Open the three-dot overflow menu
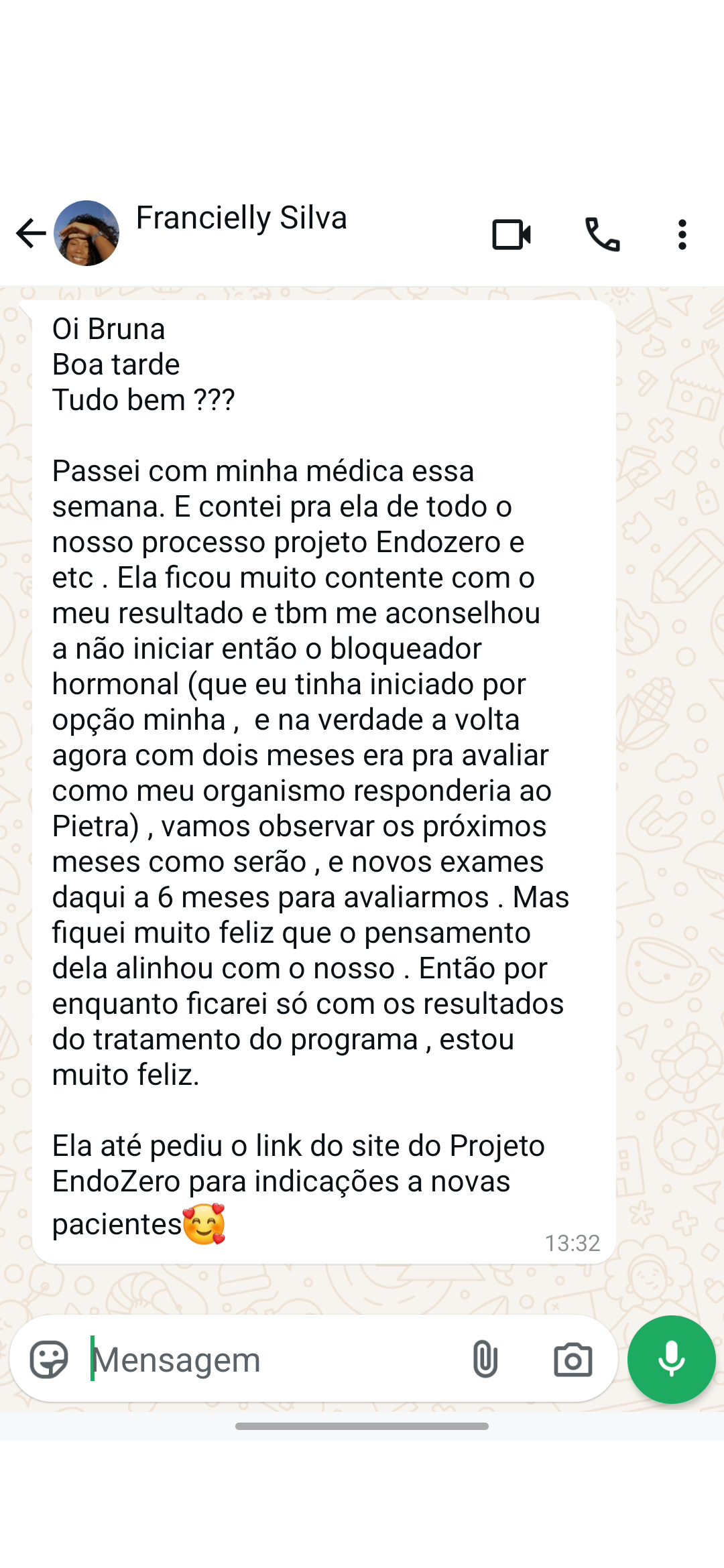The image size is (724, 1568). (682, 235)
